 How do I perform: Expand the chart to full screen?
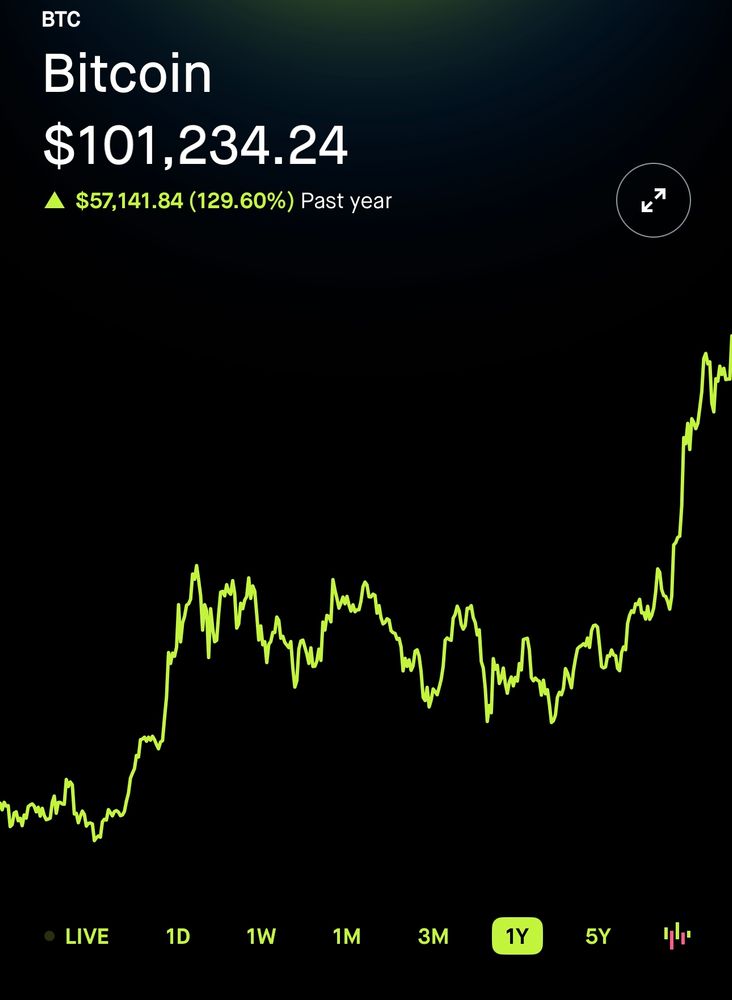653,200
